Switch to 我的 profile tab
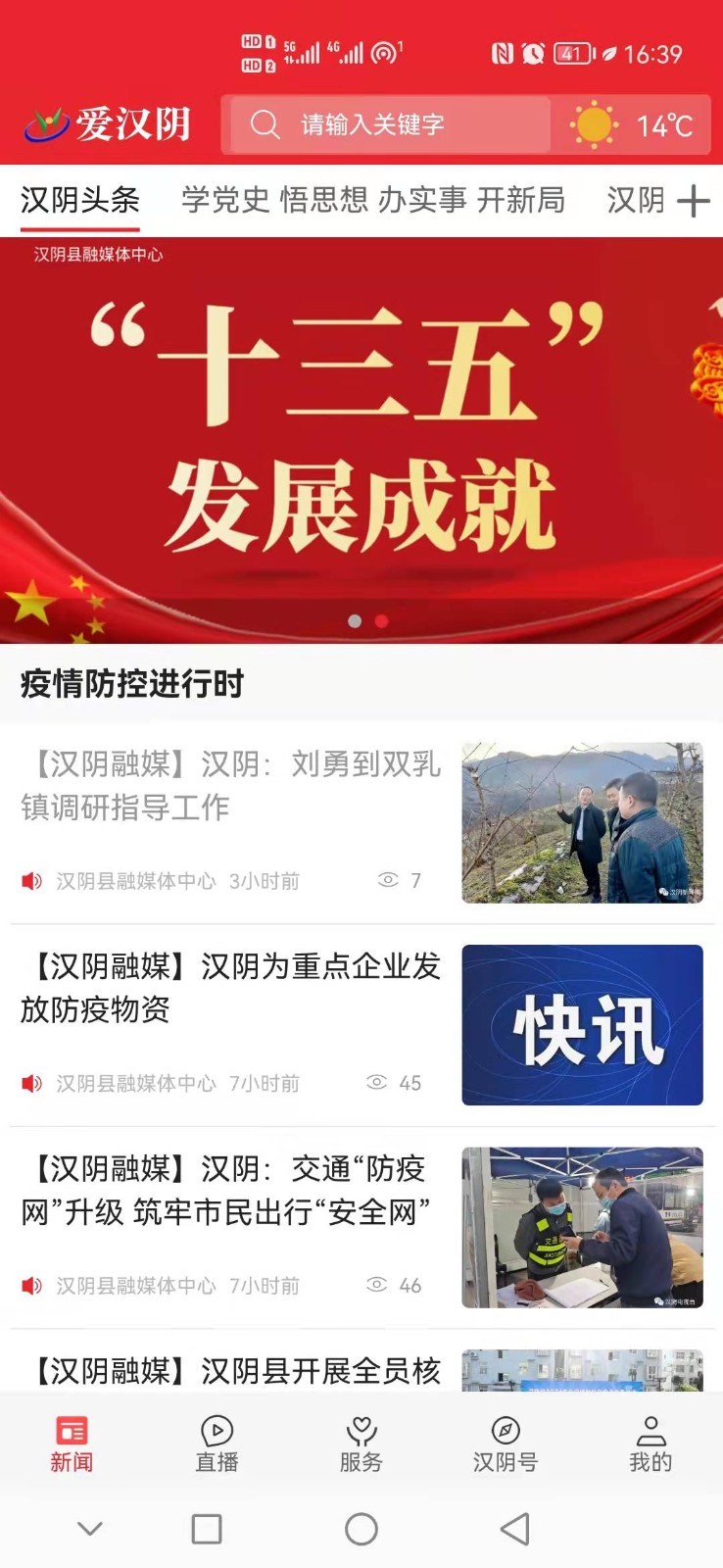Viewport: 723px width, 1568px height. (651, 1444)
